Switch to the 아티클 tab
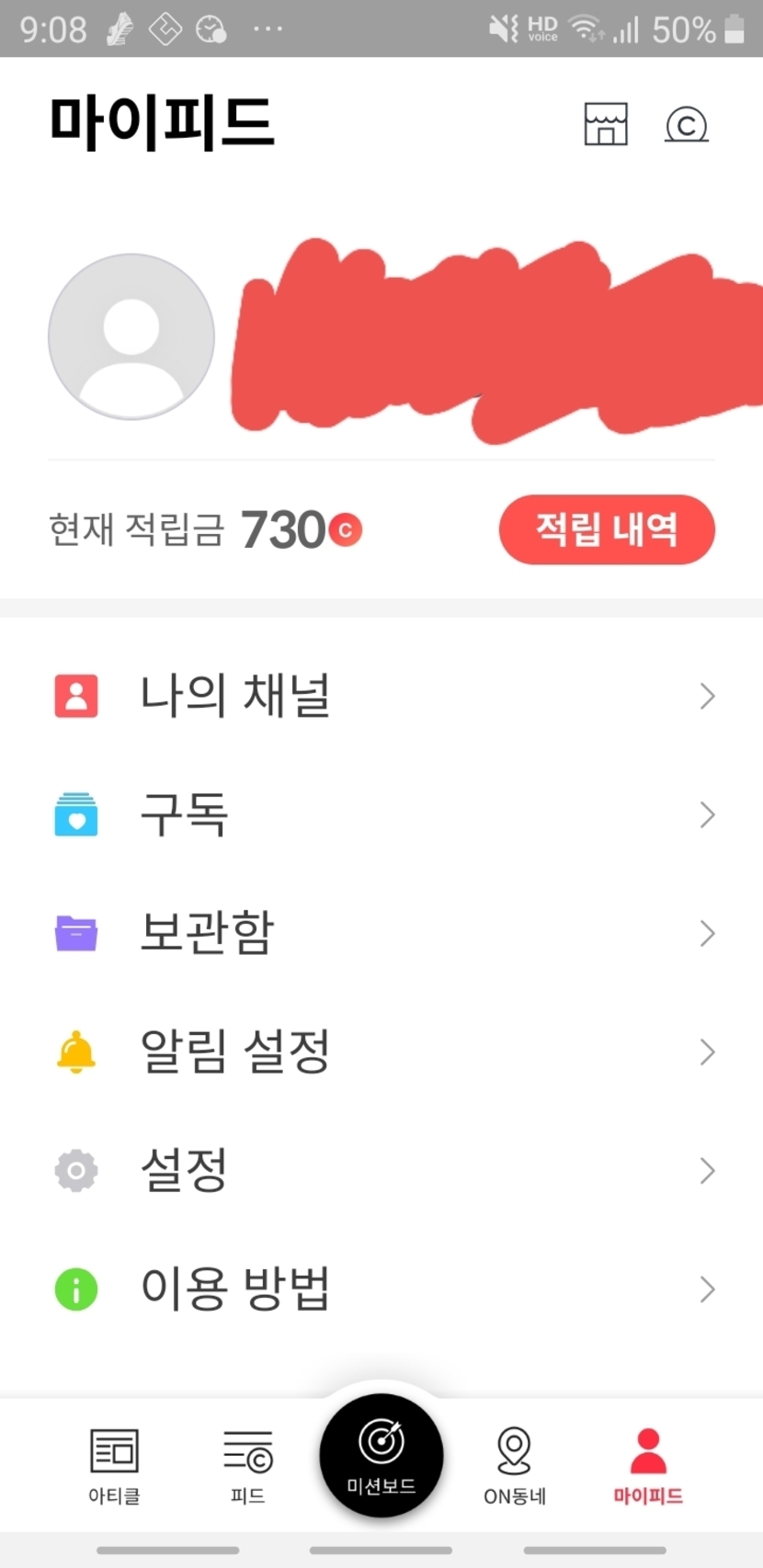 tap(114, 1466)
